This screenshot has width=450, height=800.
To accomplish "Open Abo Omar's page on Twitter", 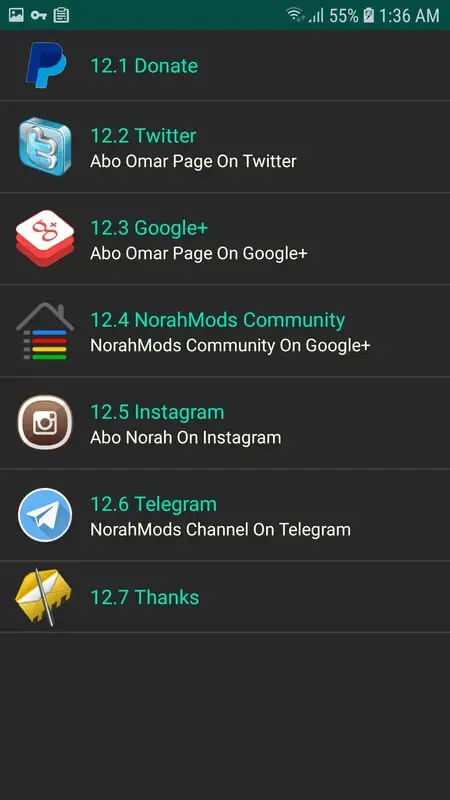I will [x=225, y=147].
